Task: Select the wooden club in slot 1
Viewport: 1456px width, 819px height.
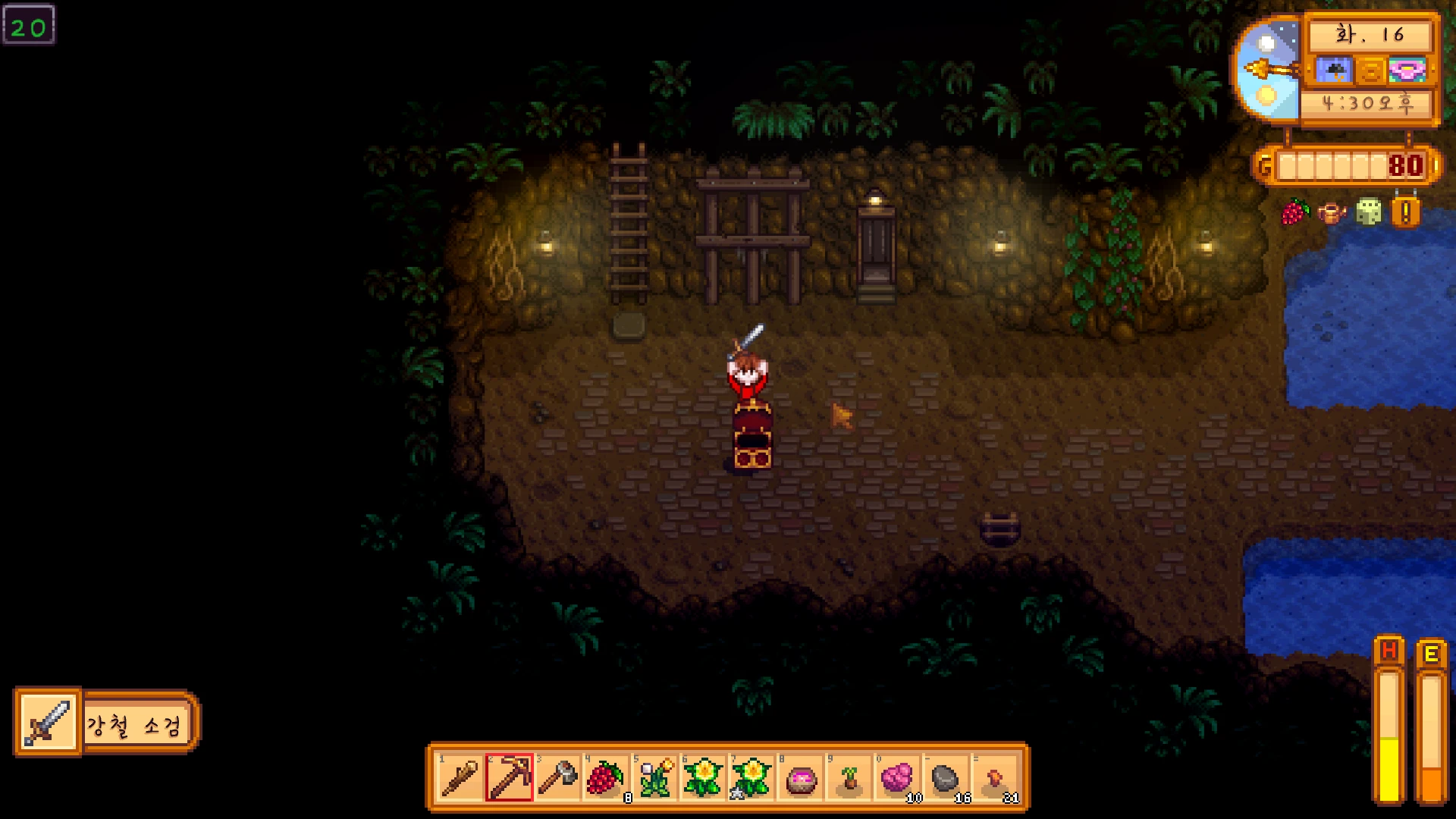Action: (460, 778)
